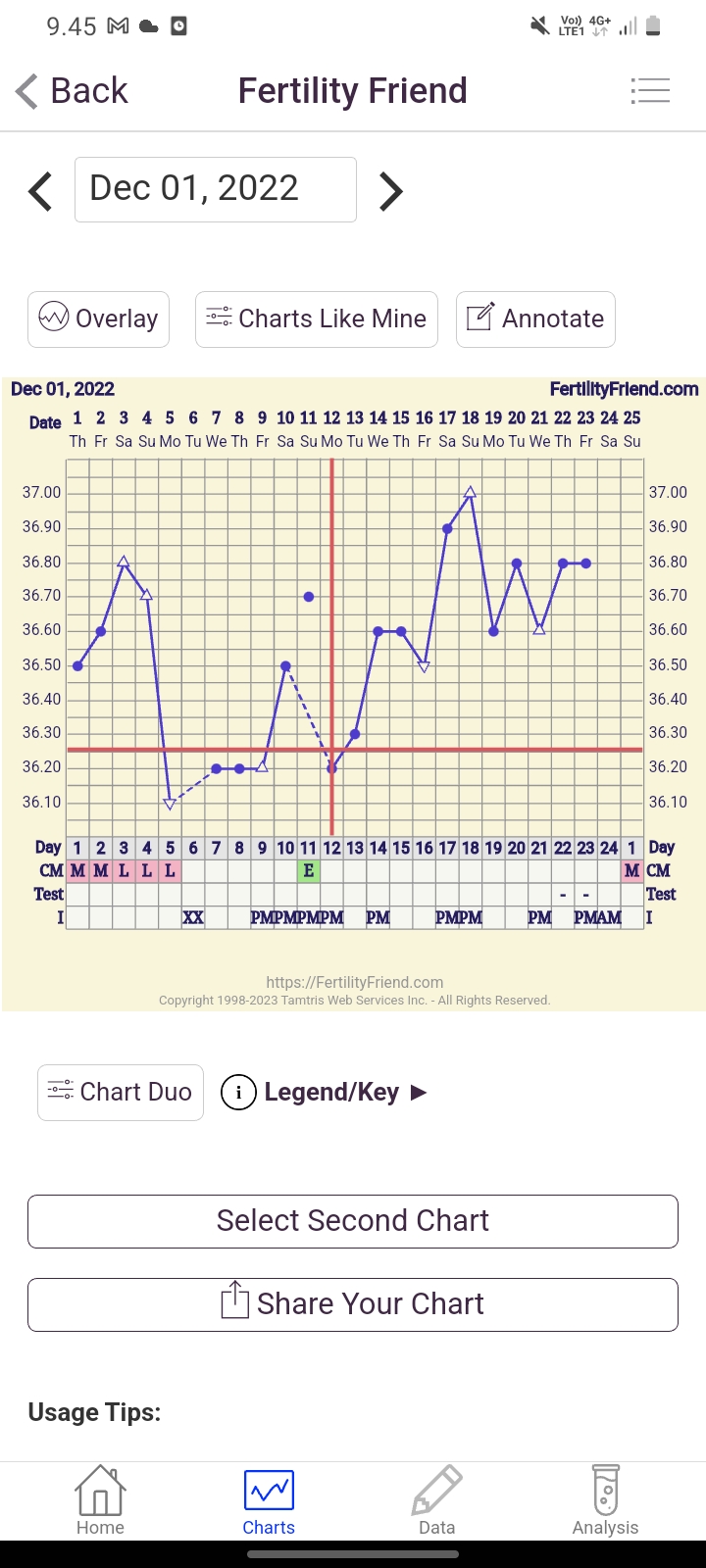Image resolution: width=706 pixels, height=1568 pixels.
Task: Share Your Chart
Action: point(353,1304)
